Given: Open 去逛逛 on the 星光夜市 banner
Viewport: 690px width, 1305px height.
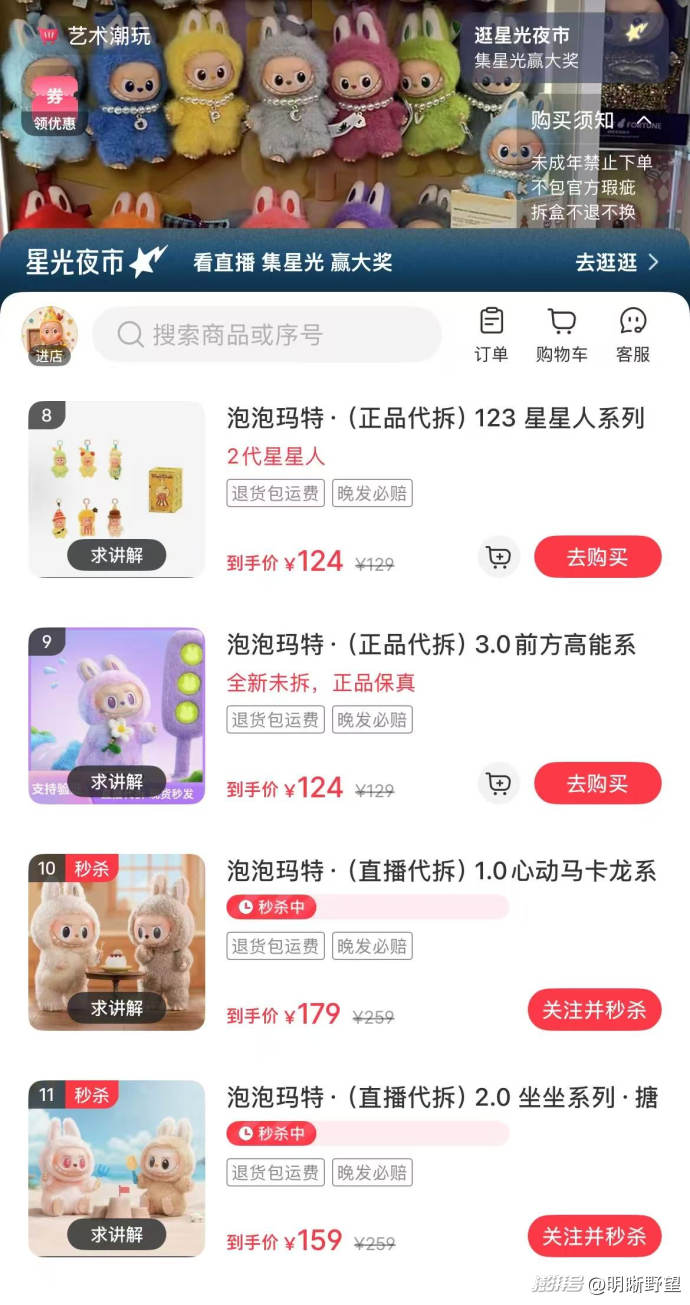Looking at the screenshot, I should point(617,262).
